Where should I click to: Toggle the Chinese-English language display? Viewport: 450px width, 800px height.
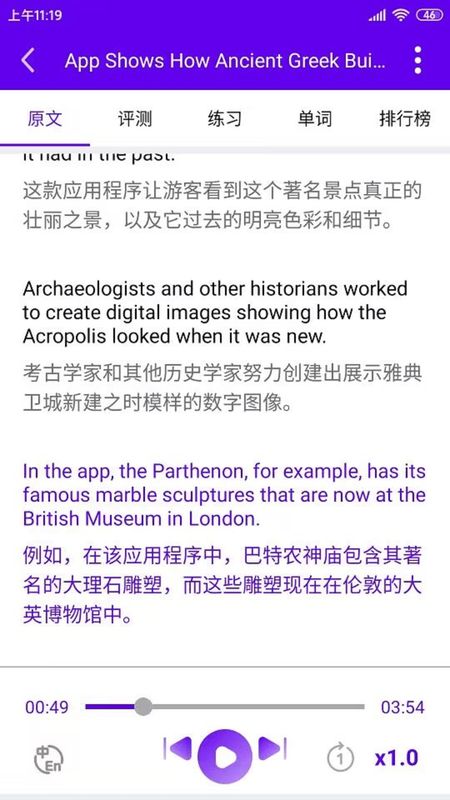coord(48,759)
